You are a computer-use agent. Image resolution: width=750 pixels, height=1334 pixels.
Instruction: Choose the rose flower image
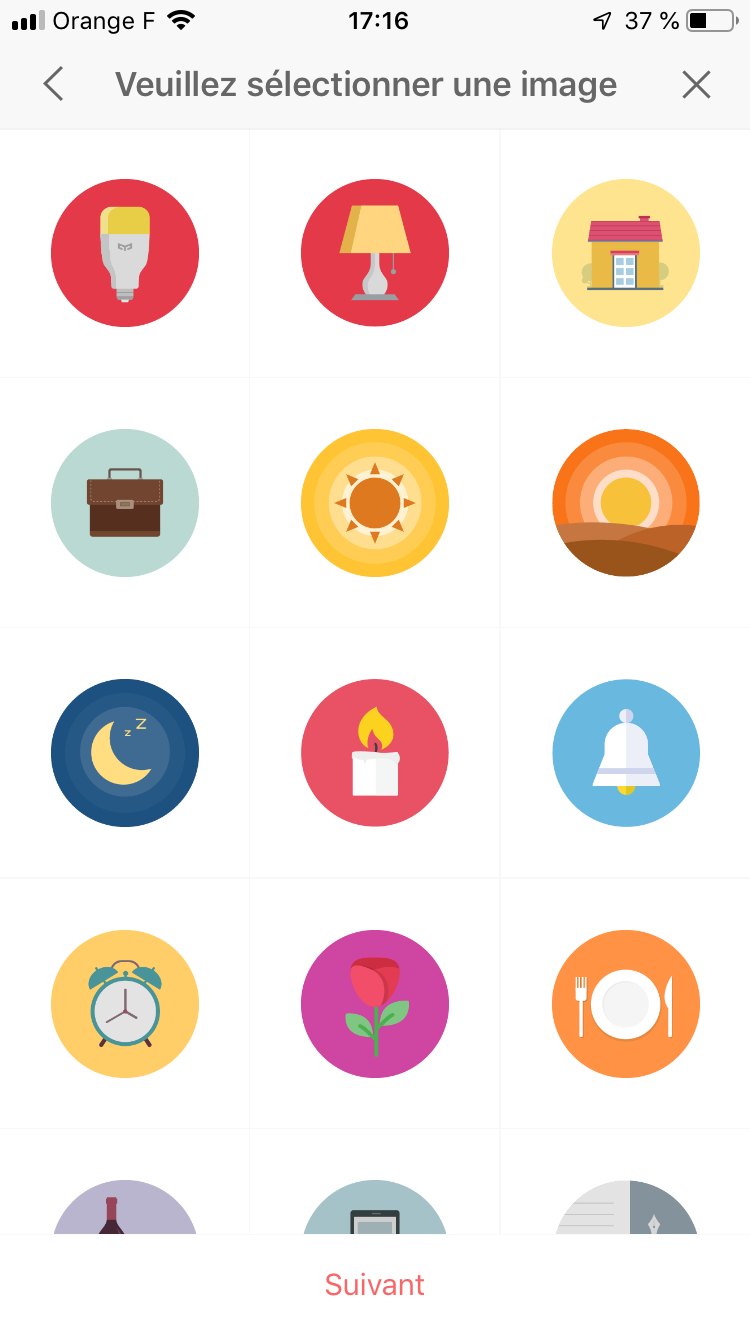click(x=375, y=1003)
